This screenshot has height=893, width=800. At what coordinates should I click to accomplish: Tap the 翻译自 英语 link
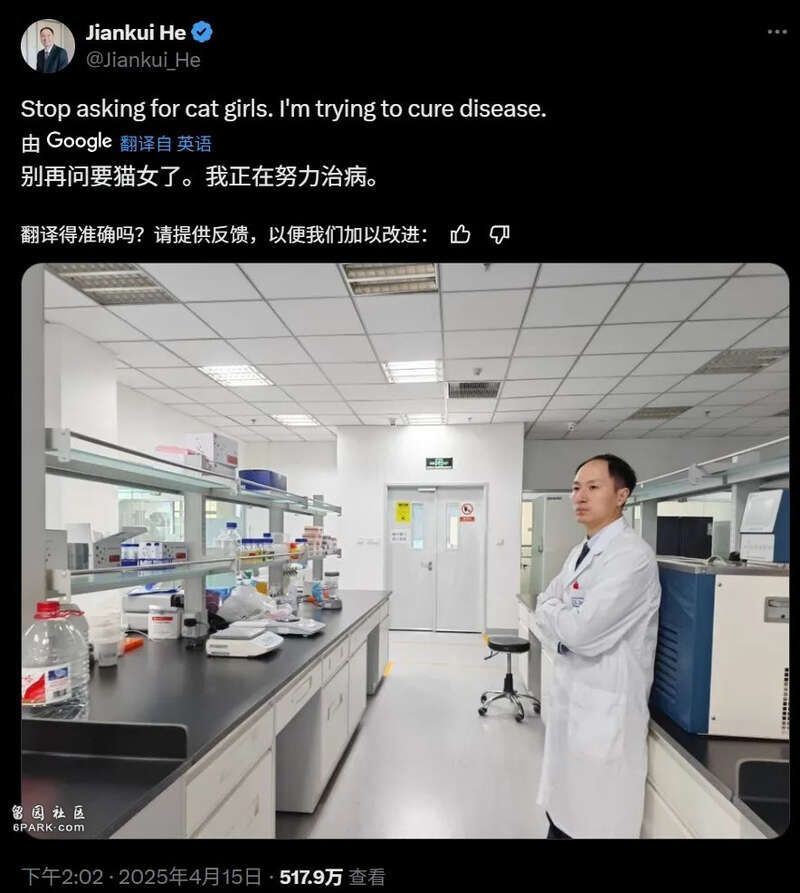point(165,143)
